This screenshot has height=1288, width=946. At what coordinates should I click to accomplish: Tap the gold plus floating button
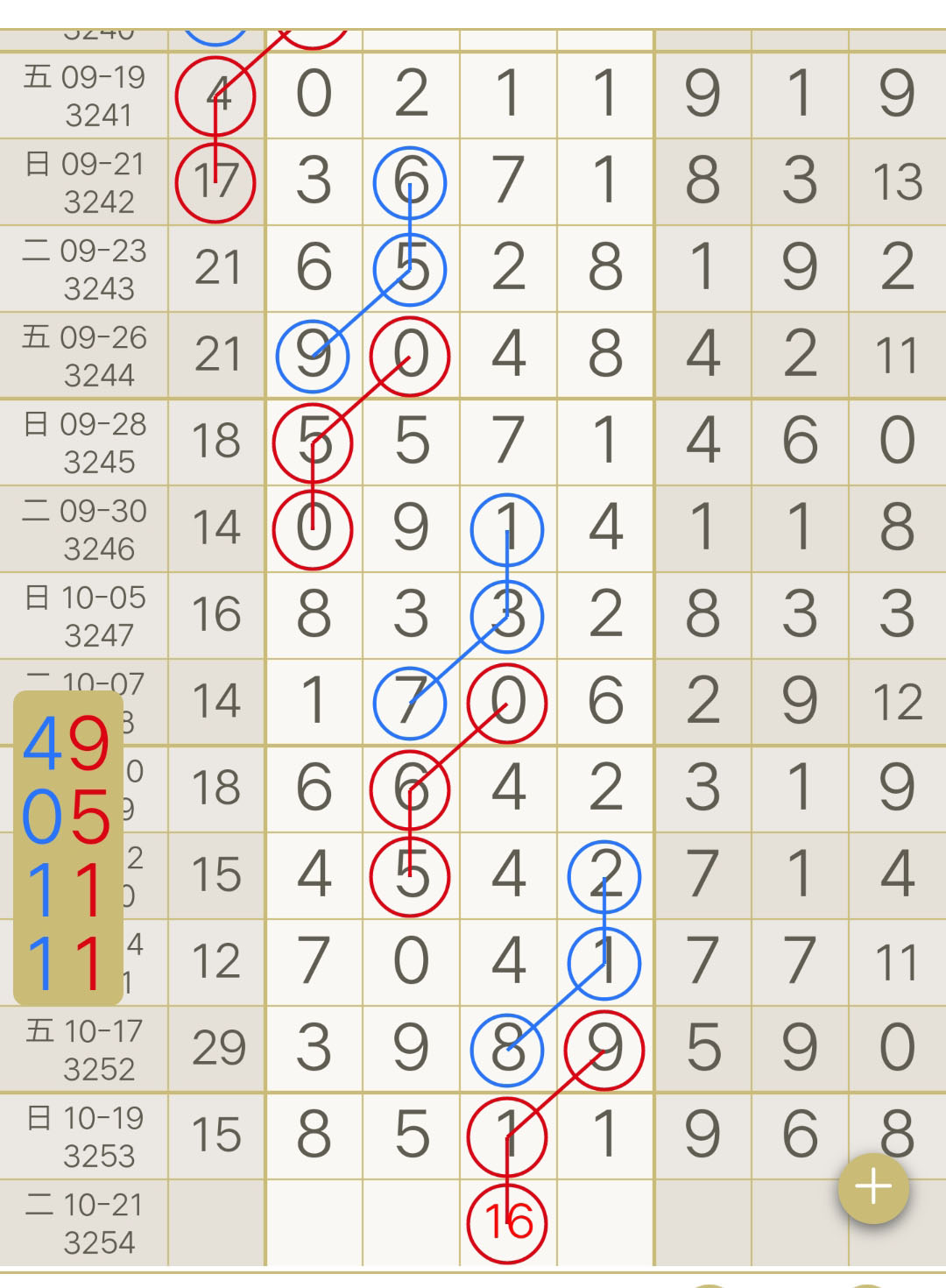(x=873, y=1187)
